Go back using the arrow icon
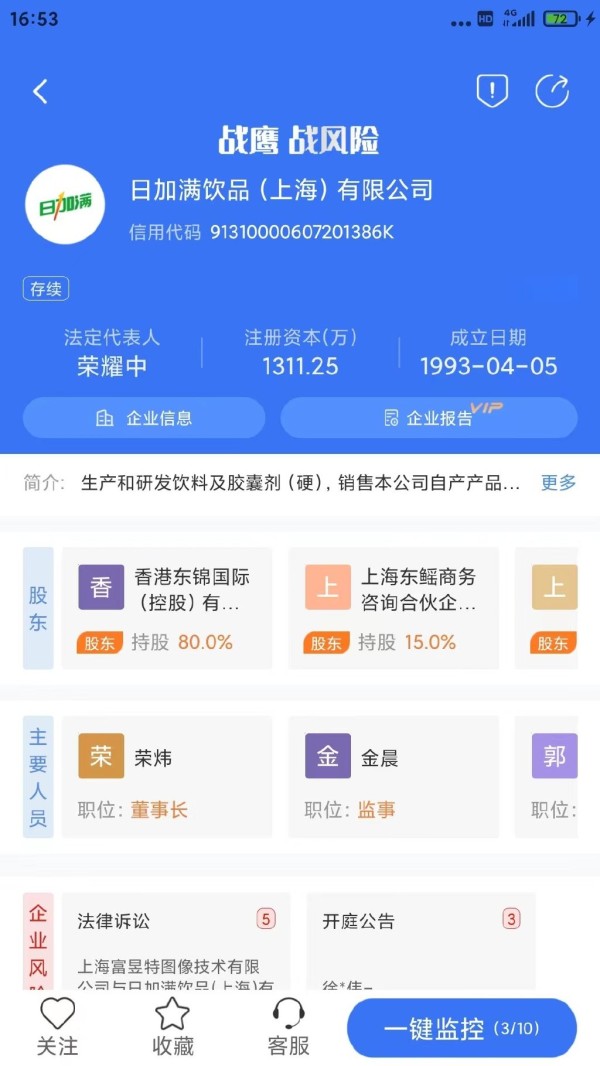This screenshot has width=600, height=1066. [40, 92]
